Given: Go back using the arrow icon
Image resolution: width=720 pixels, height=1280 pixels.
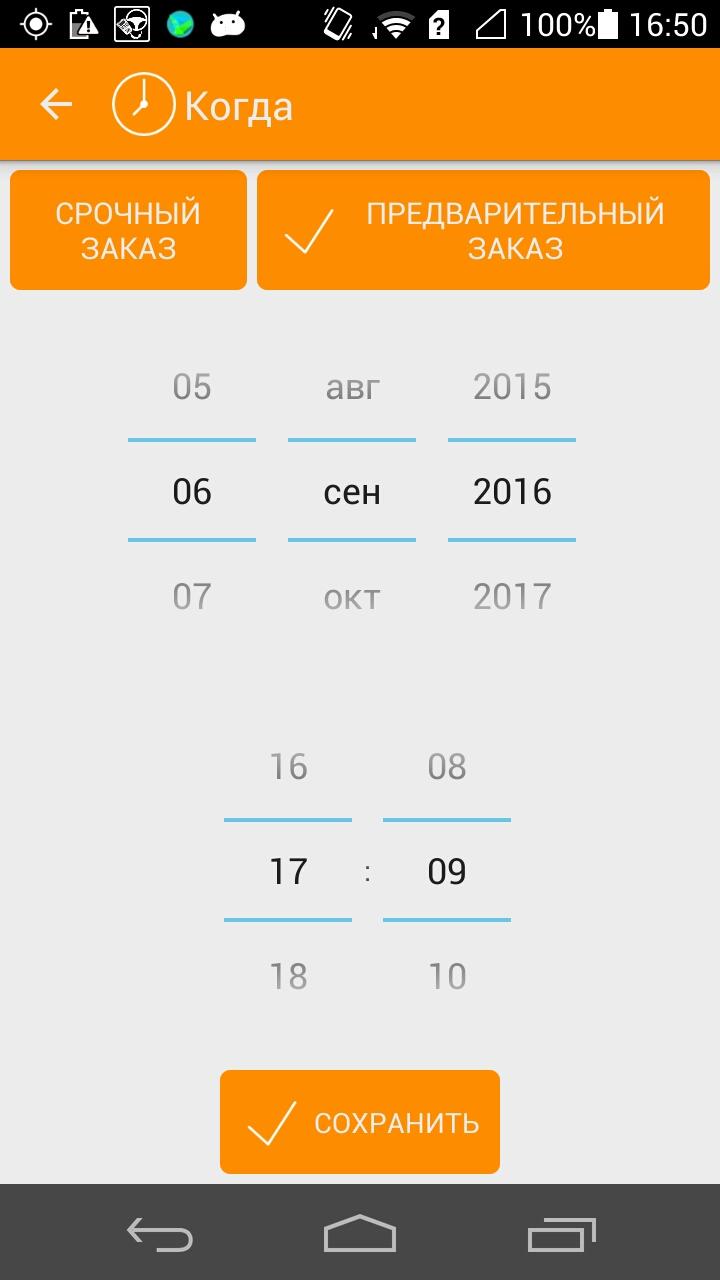Looking at the screenshot, I should [x=56, y=105].
